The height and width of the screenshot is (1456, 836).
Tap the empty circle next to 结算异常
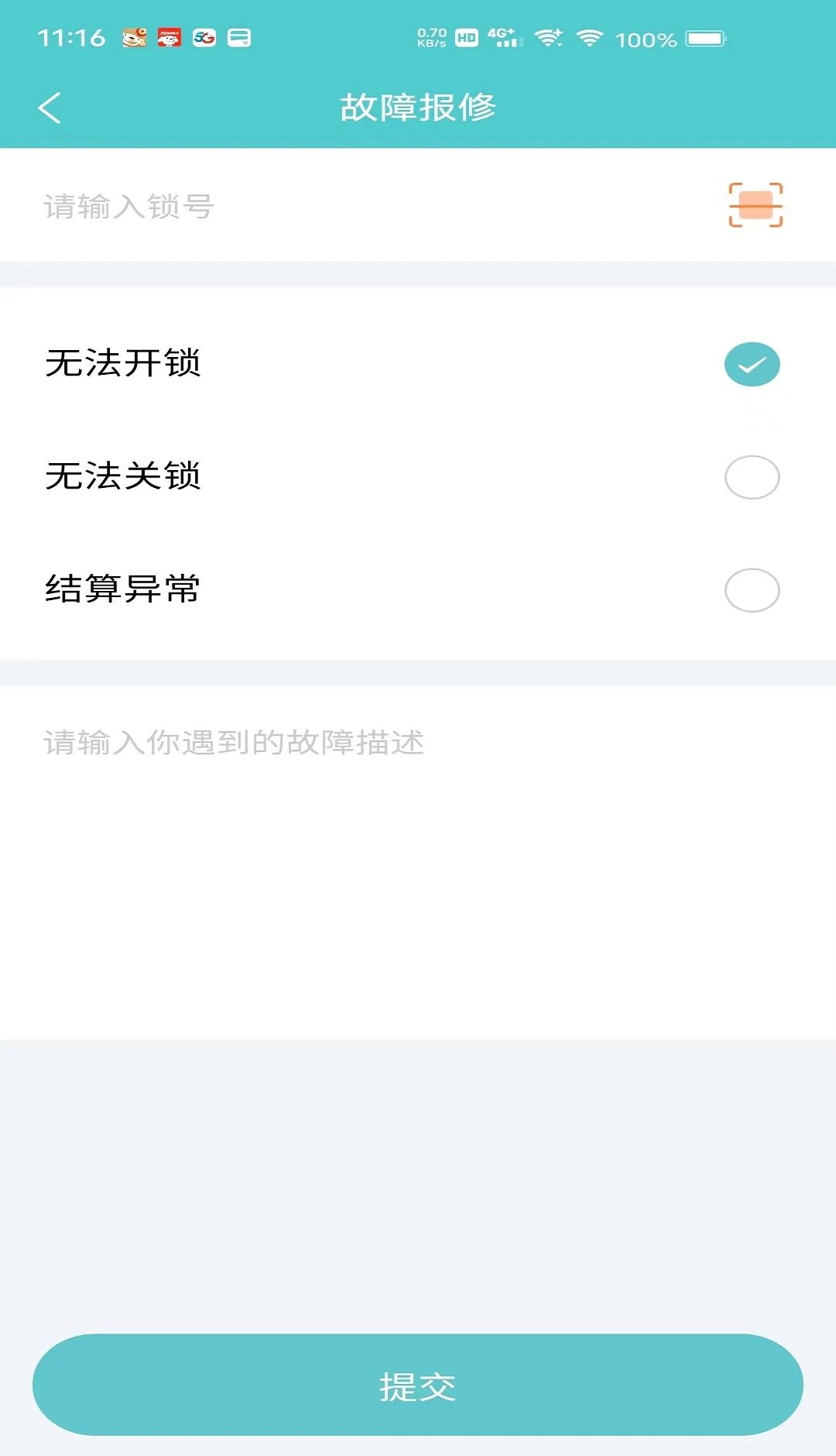[x=752, y=590]
